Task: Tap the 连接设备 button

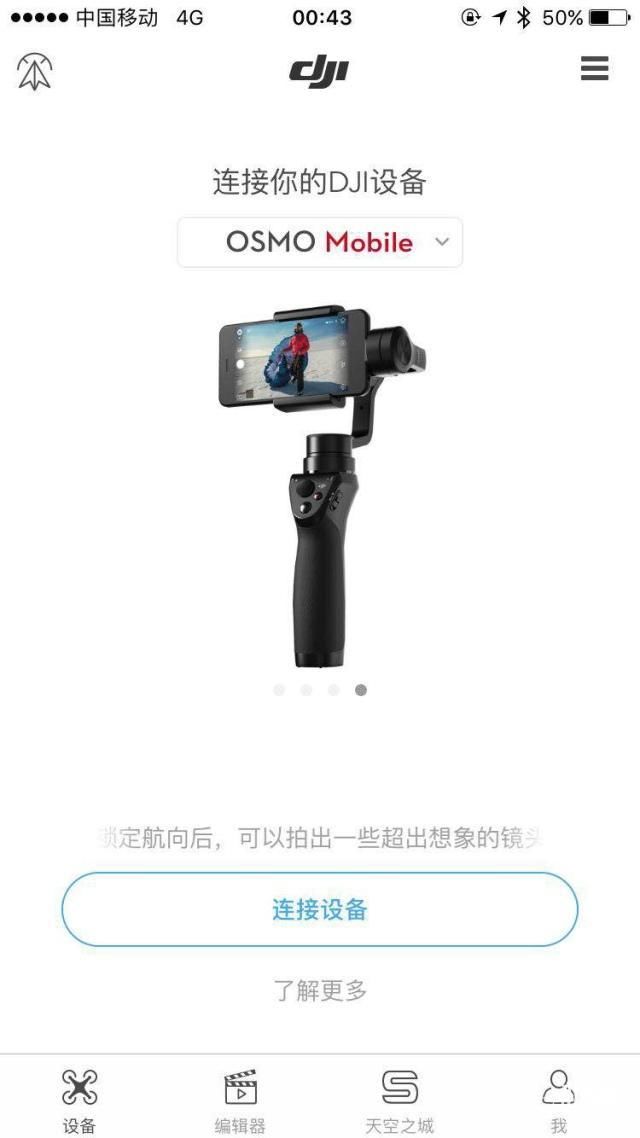Action: point(320,909)
